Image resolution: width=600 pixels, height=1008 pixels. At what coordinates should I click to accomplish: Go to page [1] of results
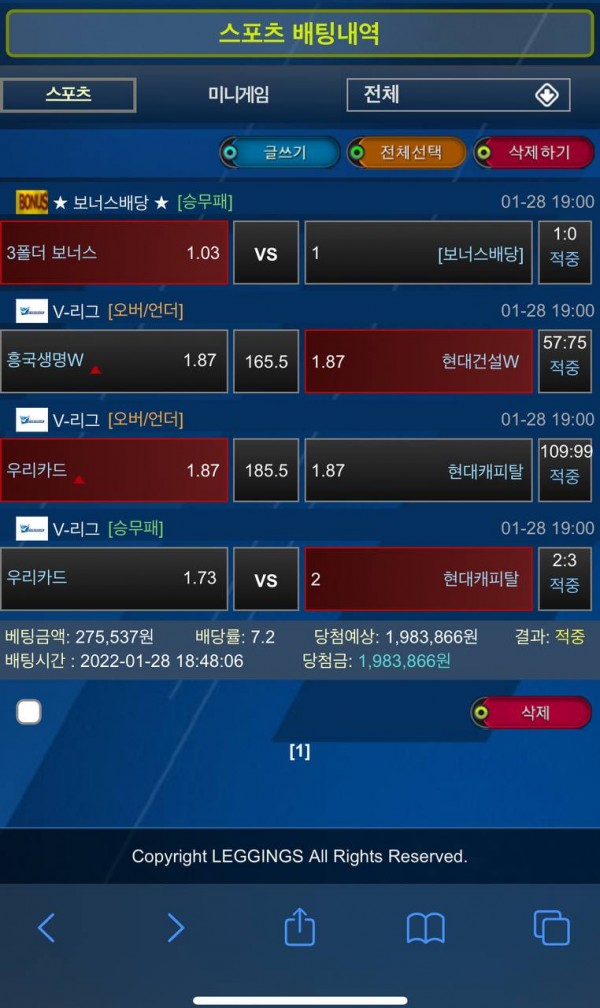tap(299, 751)
